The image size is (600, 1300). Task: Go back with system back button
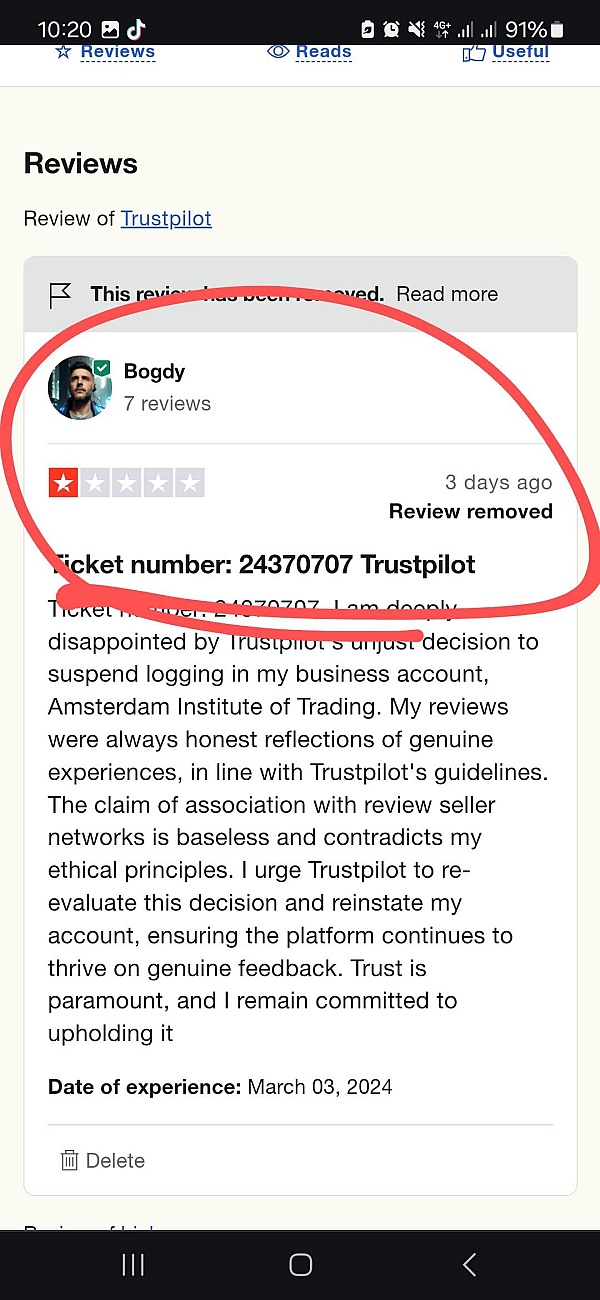click(469, 1265)
